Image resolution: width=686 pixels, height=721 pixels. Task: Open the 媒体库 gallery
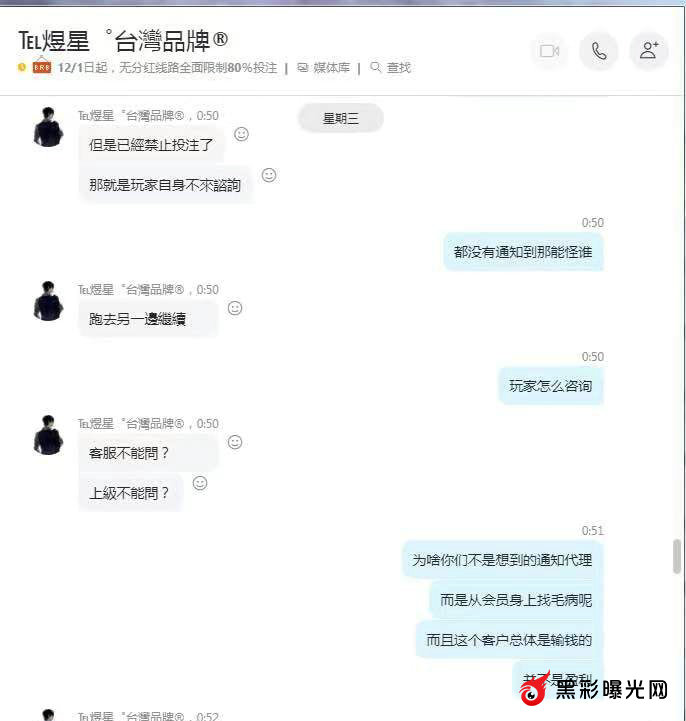324,68
